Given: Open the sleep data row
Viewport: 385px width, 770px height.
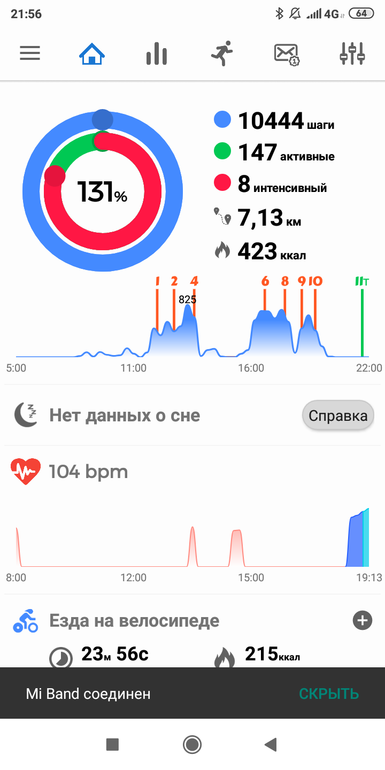Looking at the screenshot, I should (x=192, y=416).
